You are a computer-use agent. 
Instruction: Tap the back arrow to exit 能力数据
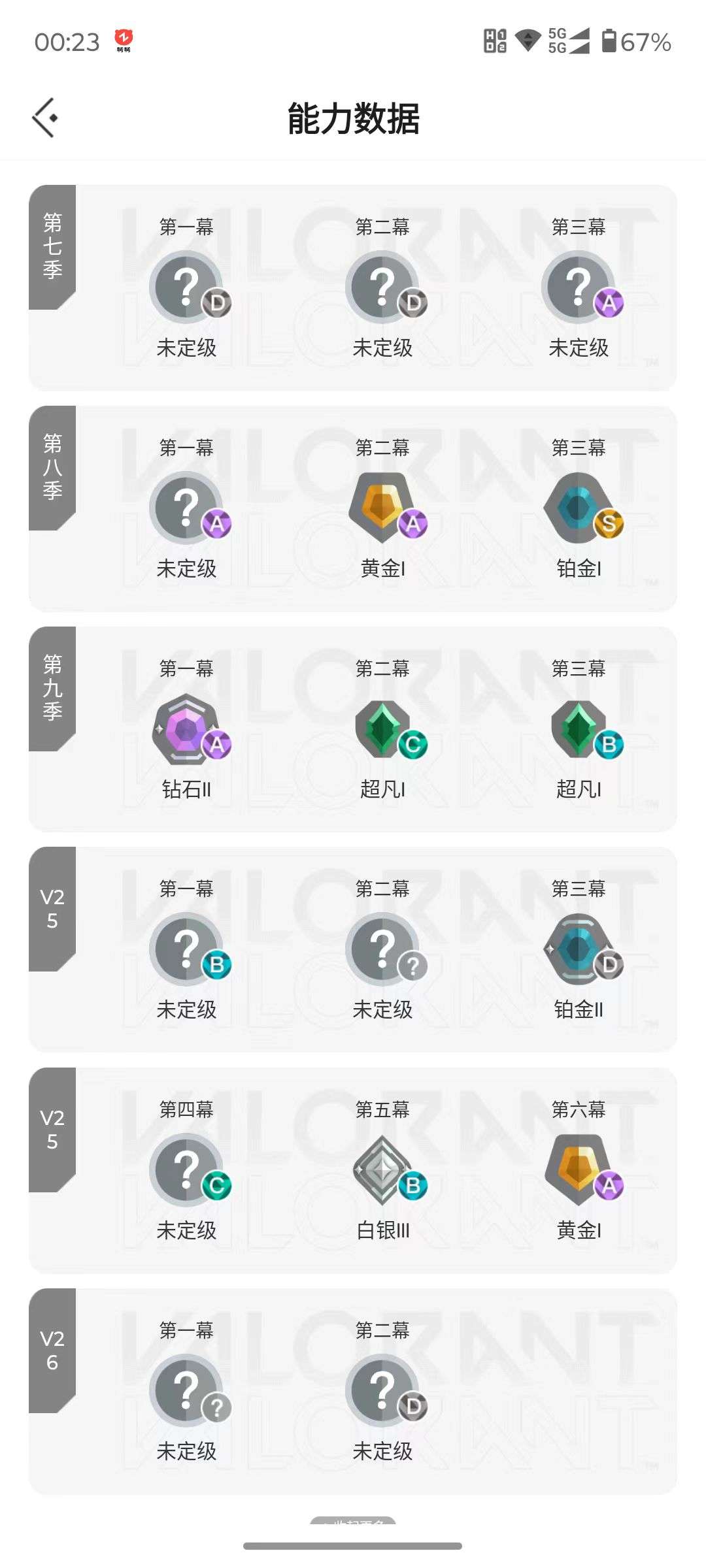[44, 118]
